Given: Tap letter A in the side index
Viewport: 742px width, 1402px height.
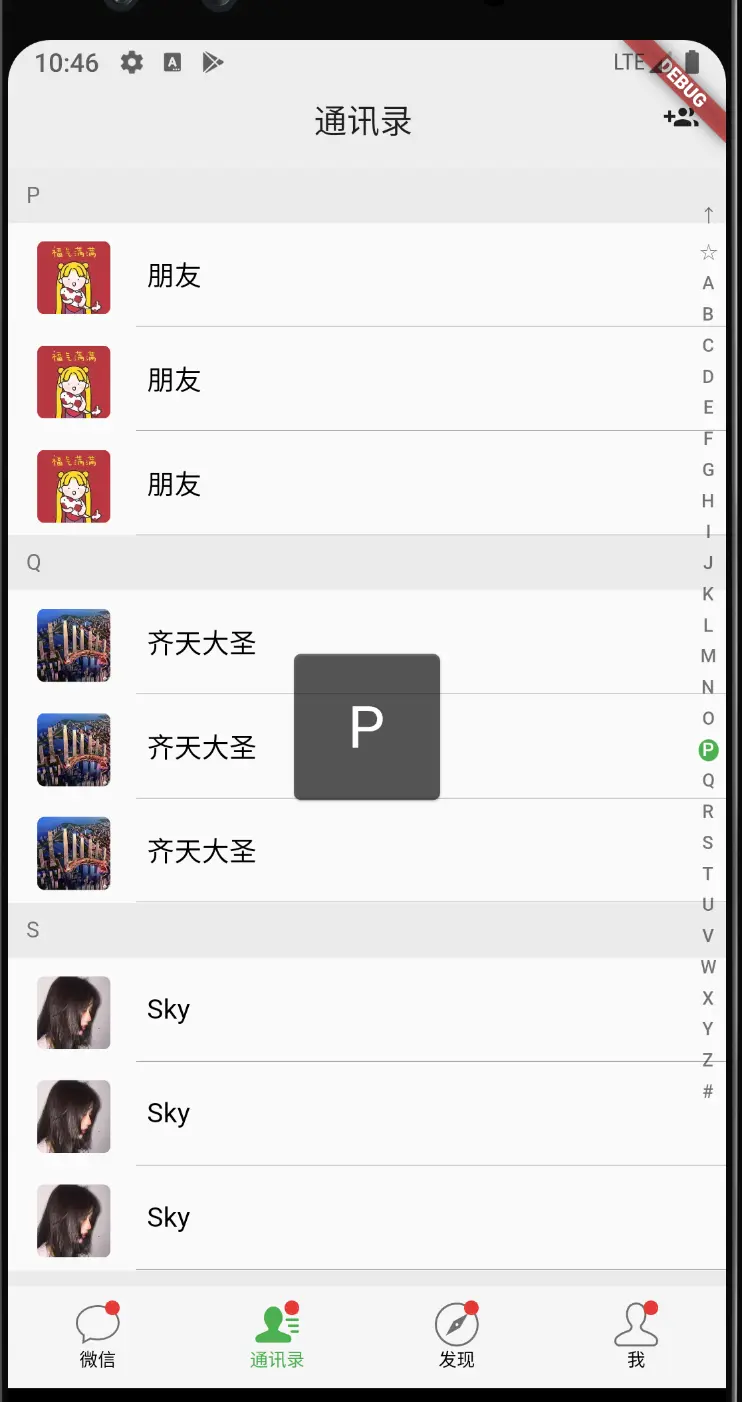Looking at the screenshot, I should 708,283.
